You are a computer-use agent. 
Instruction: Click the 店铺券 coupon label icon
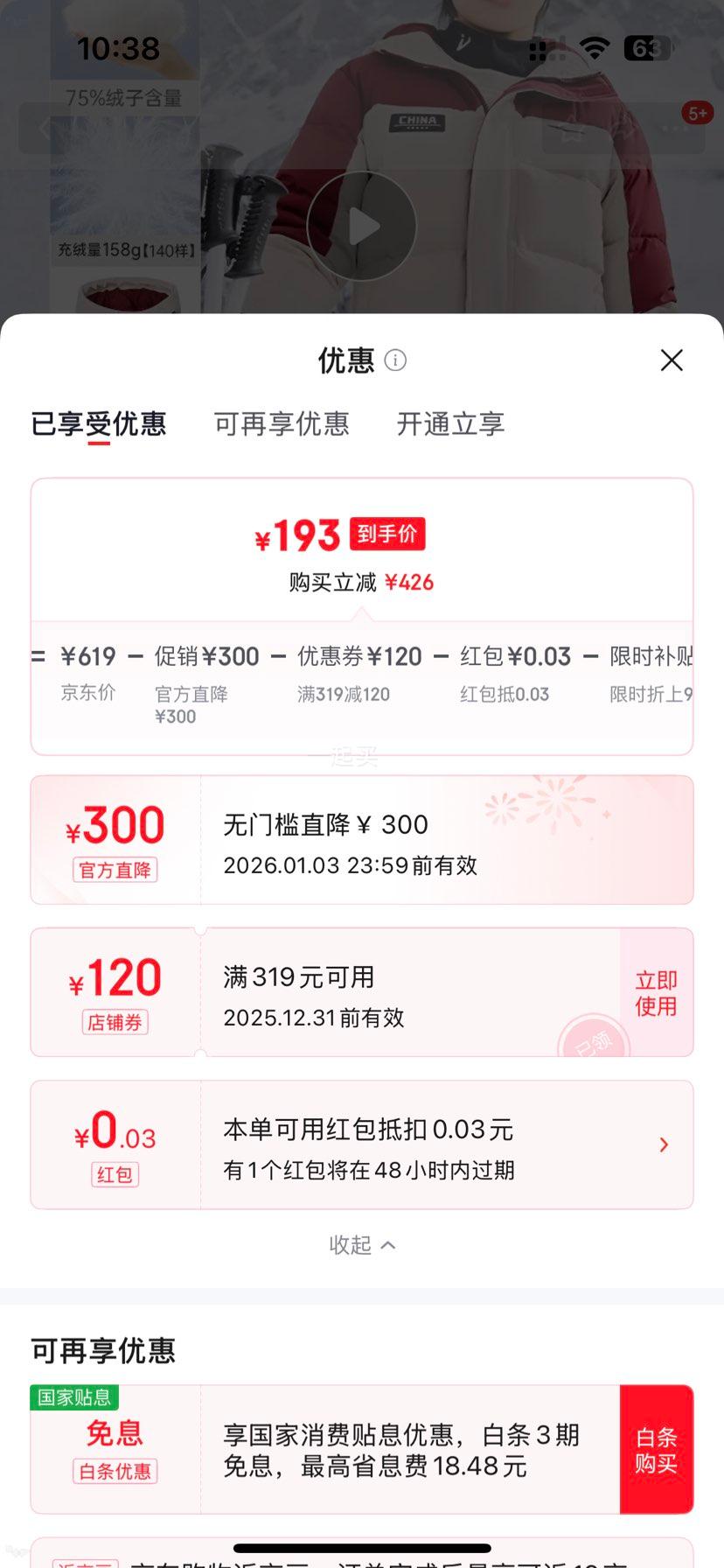click(x=115, y=1022)
